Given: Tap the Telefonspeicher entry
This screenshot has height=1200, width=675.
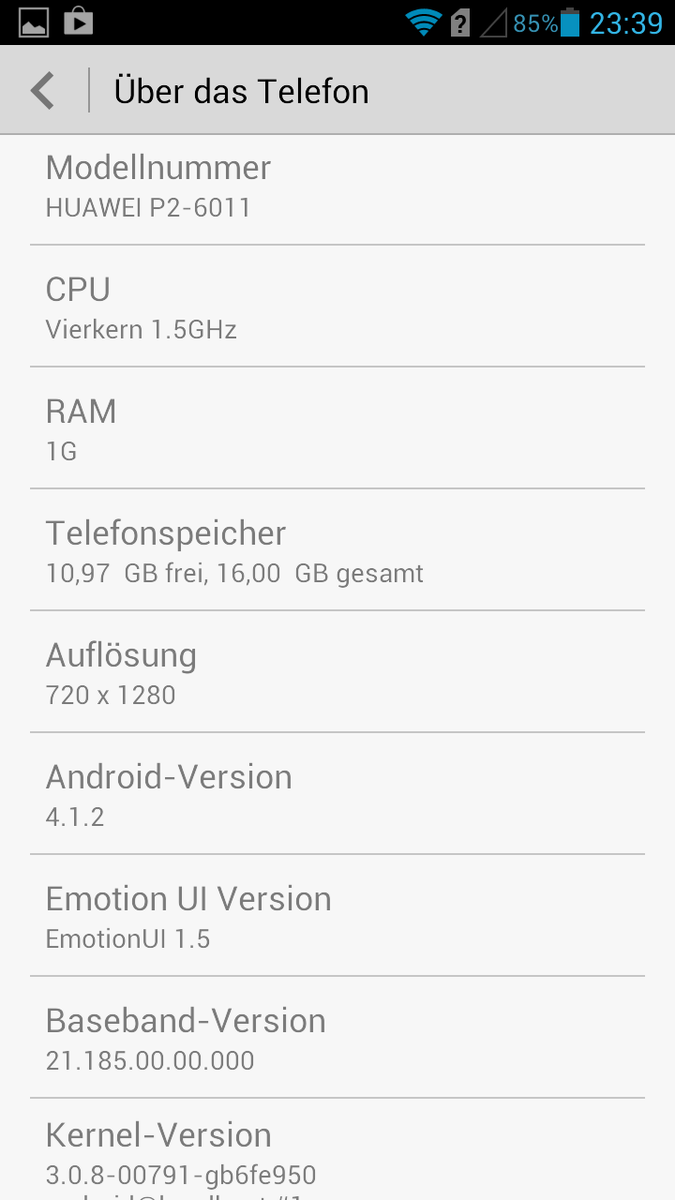Looking at the screenshot, I should pos(337,551).
